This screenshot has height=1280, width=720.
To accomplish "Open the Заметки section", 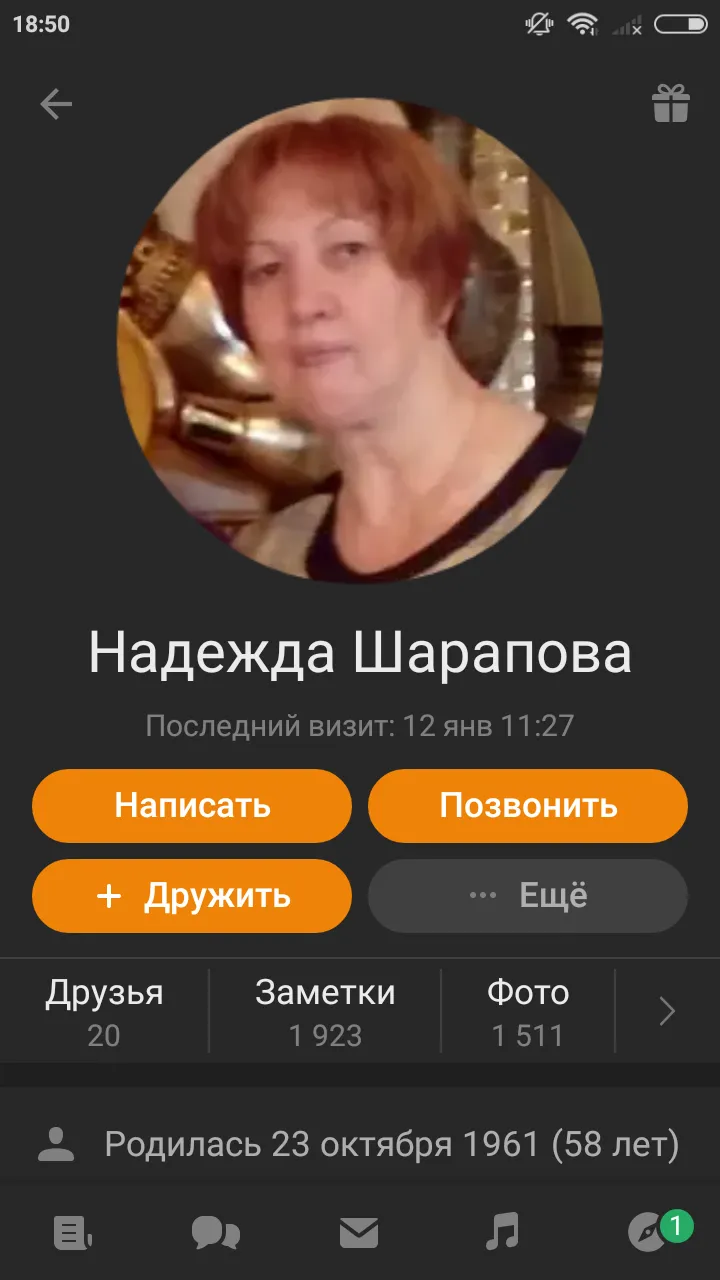I will click(x=325, y=1012).
